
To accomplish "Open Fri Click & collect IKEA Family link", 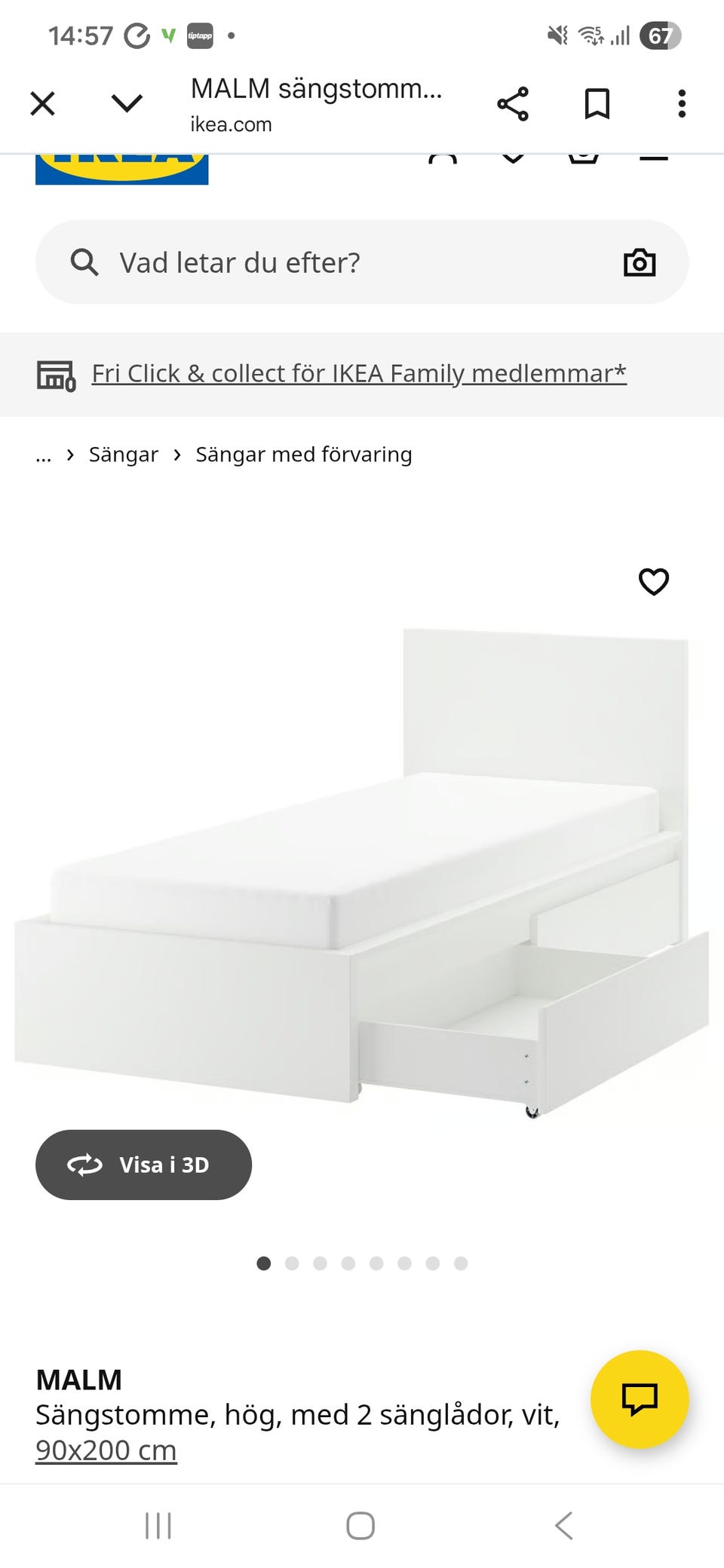I will [x=359, y=374].
